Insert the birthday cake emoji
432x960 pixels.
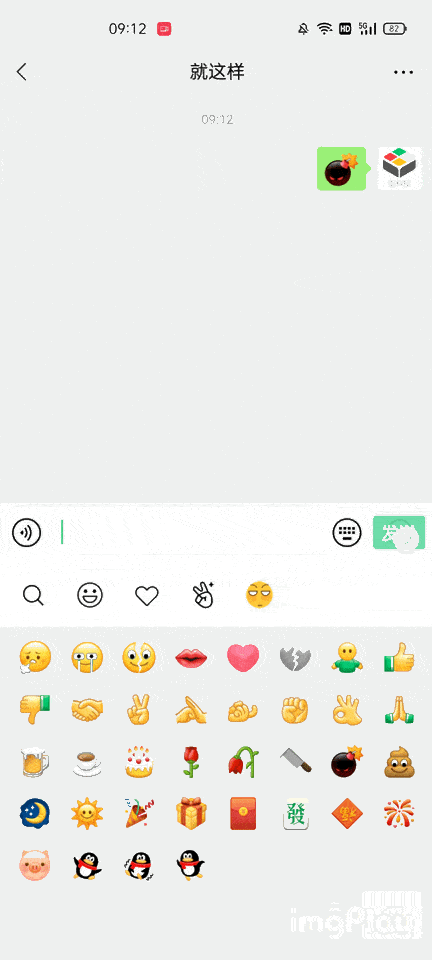pos(139,761)
